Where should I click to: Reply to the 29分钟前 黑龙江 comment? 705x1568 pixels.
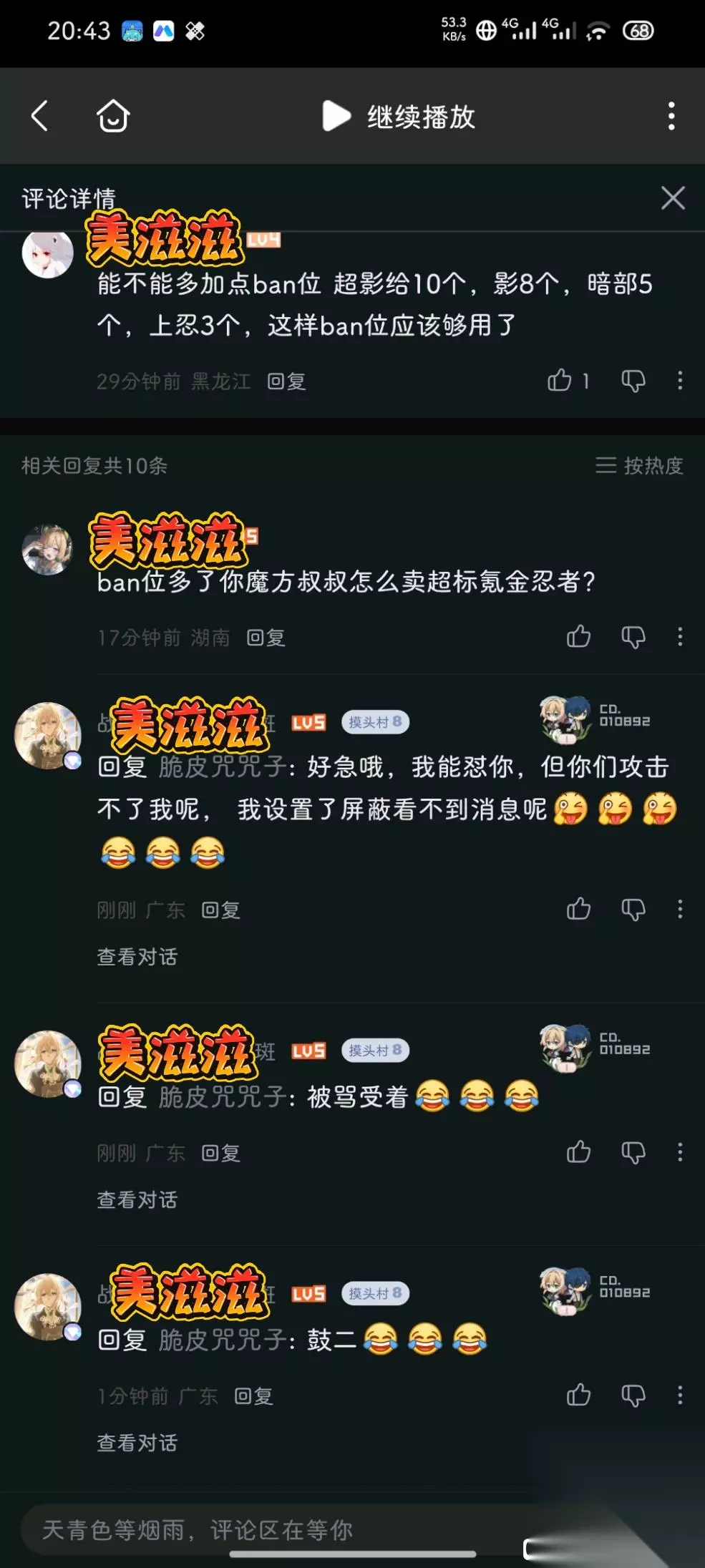tap(286, 381)
